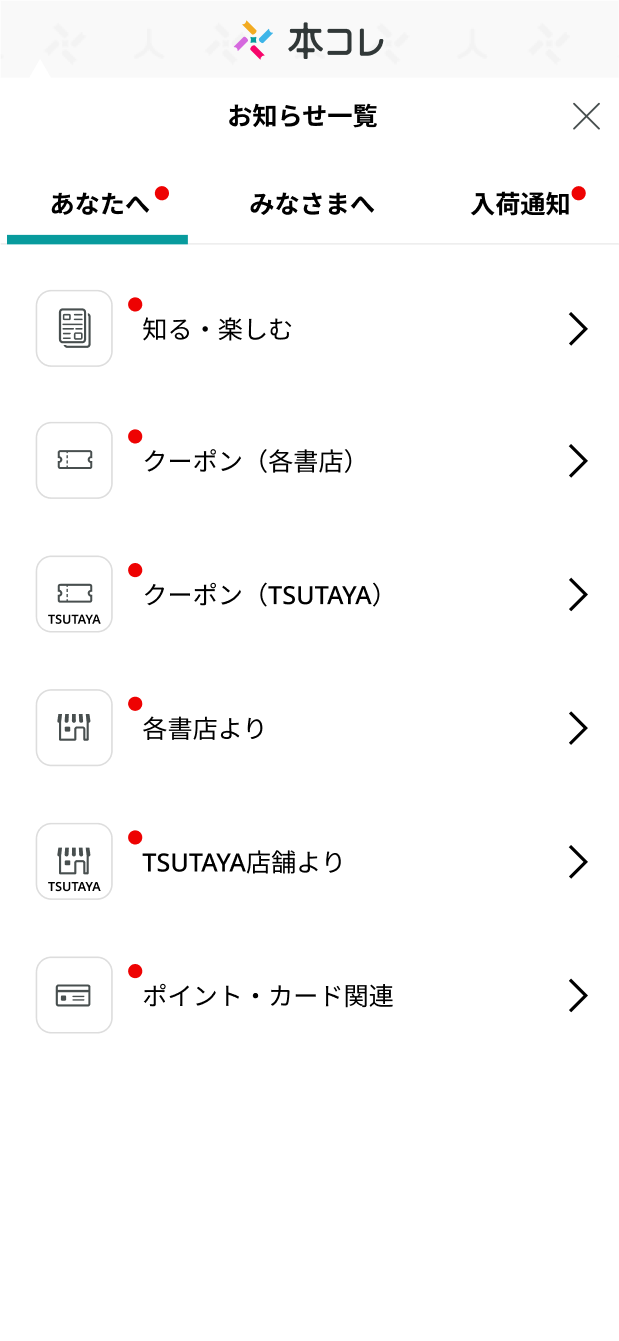Open クーポン（TSUTAYA） row

[x=312, y=595]
